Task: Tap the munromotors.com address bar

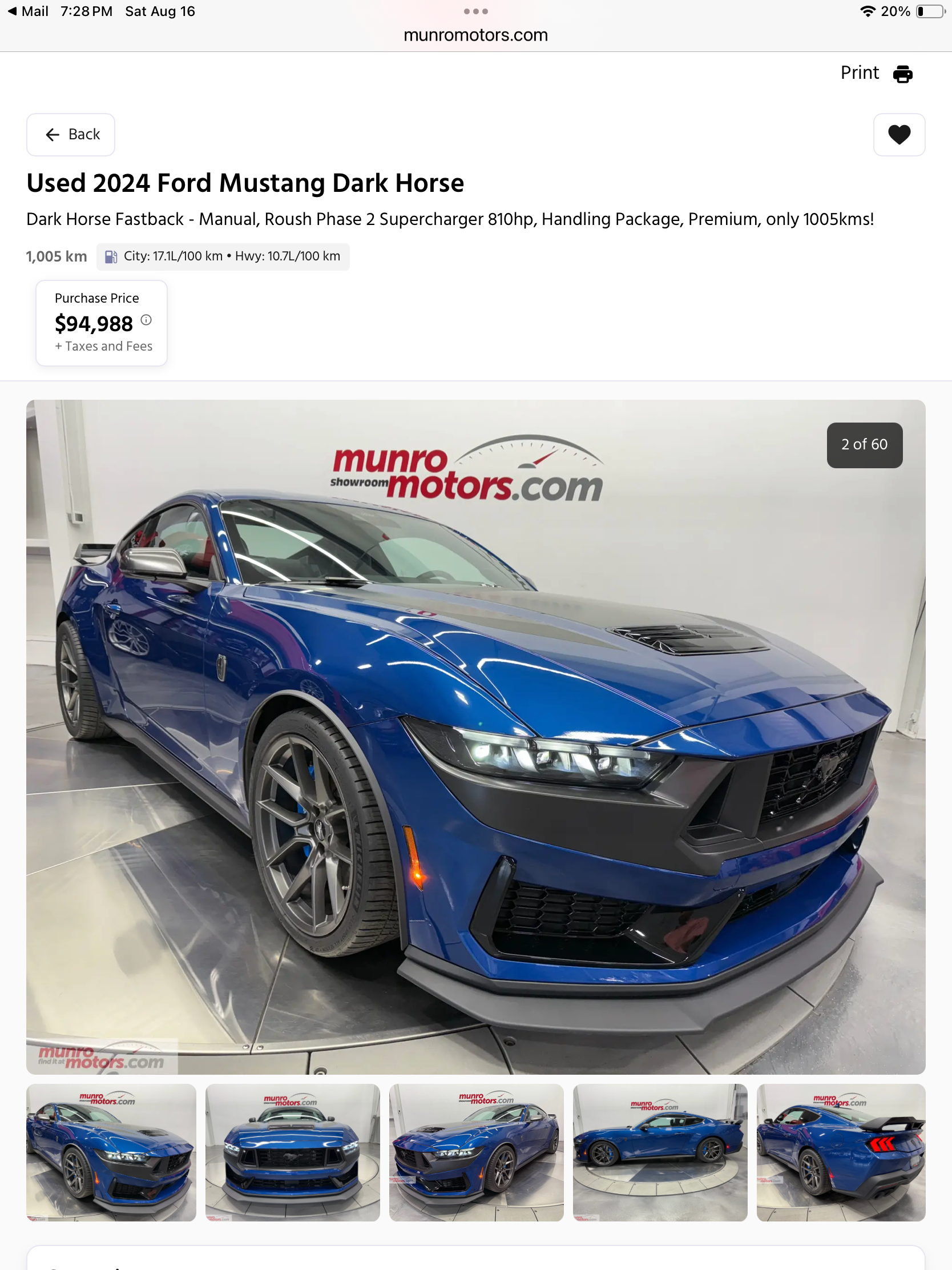Action: (x=475, y=35)
